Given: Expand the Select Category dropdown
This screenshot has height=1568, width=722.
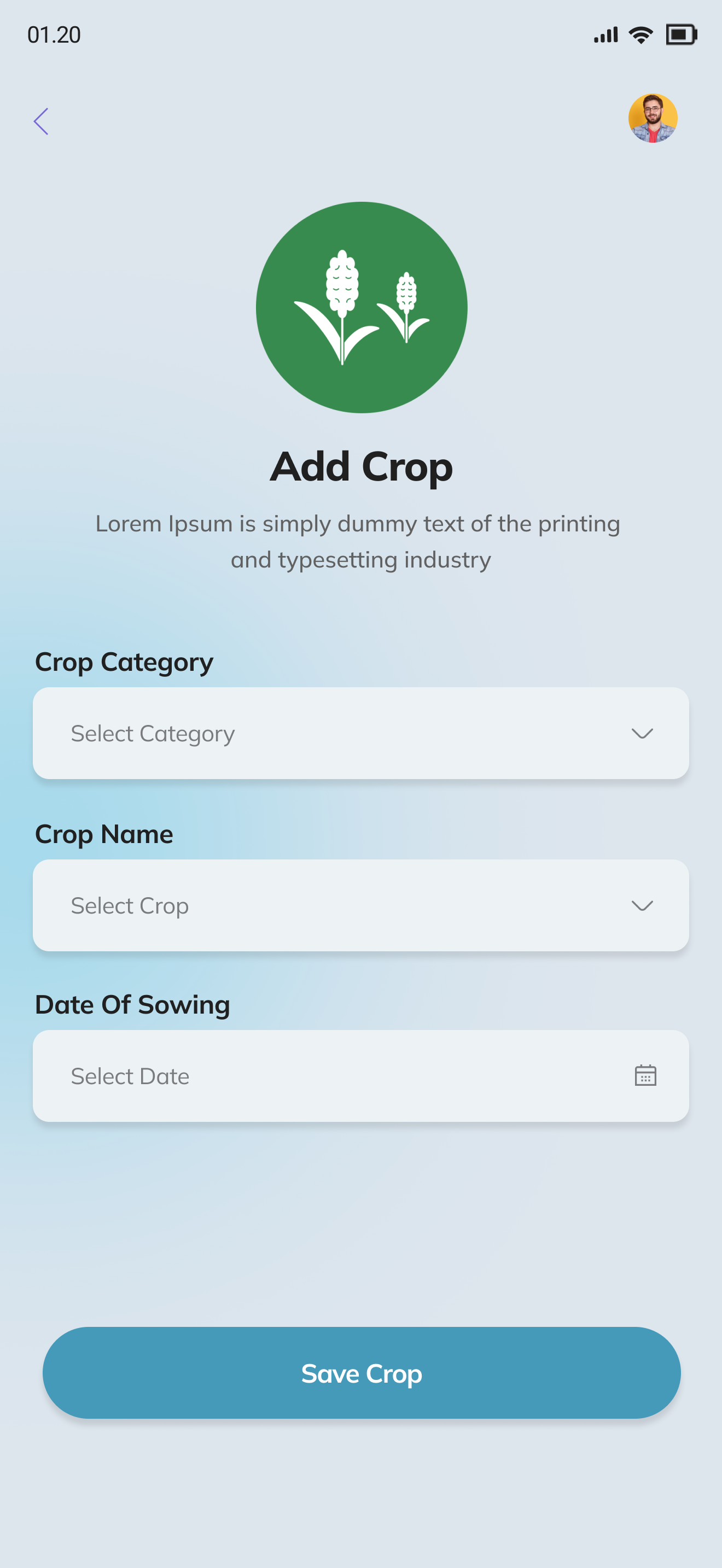Looking at the screenshot, I should tap(360, 733).
